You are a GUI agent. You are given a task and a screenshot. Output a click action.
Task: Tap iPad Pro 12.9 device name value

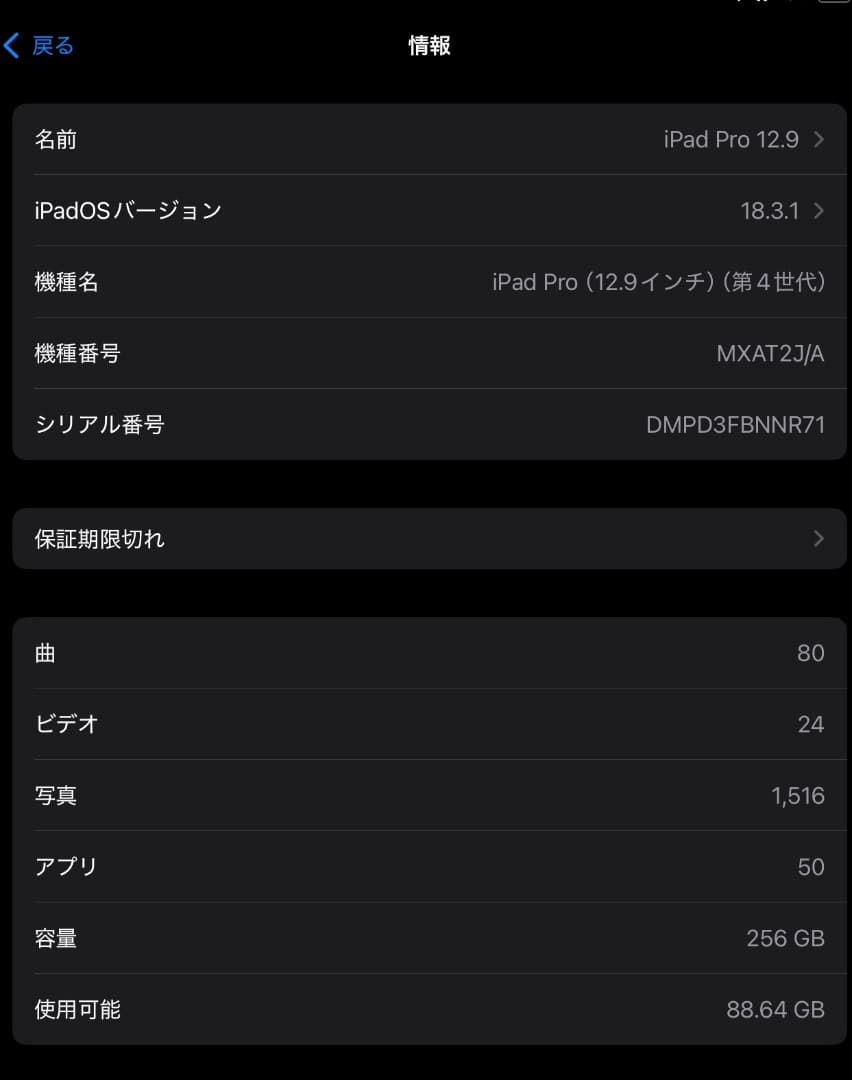pos(731,139)
